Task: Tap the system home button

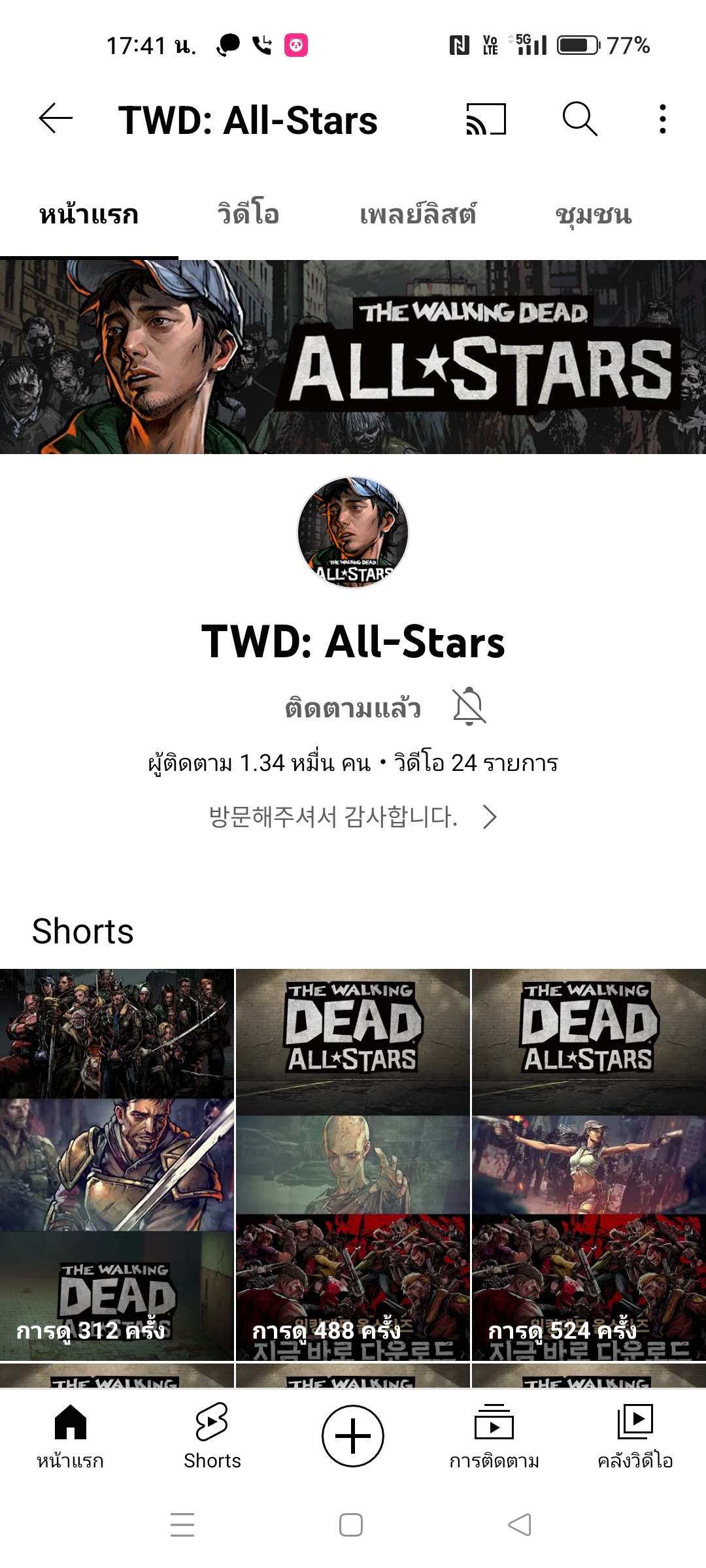Action: click(351, 1525)
